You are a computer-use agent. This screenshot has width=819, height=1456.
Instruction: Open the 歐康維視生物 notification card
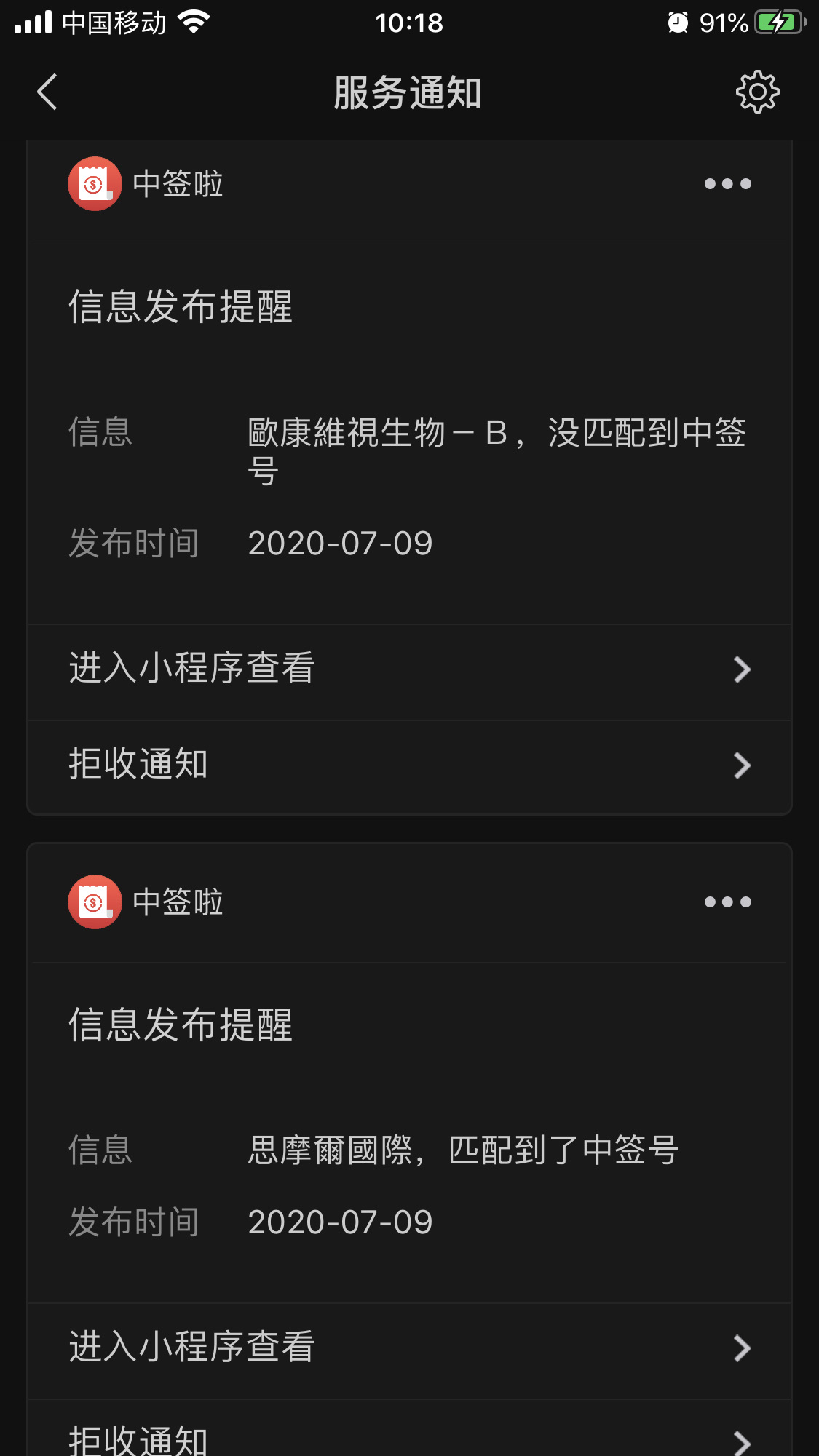click(409, 434)
